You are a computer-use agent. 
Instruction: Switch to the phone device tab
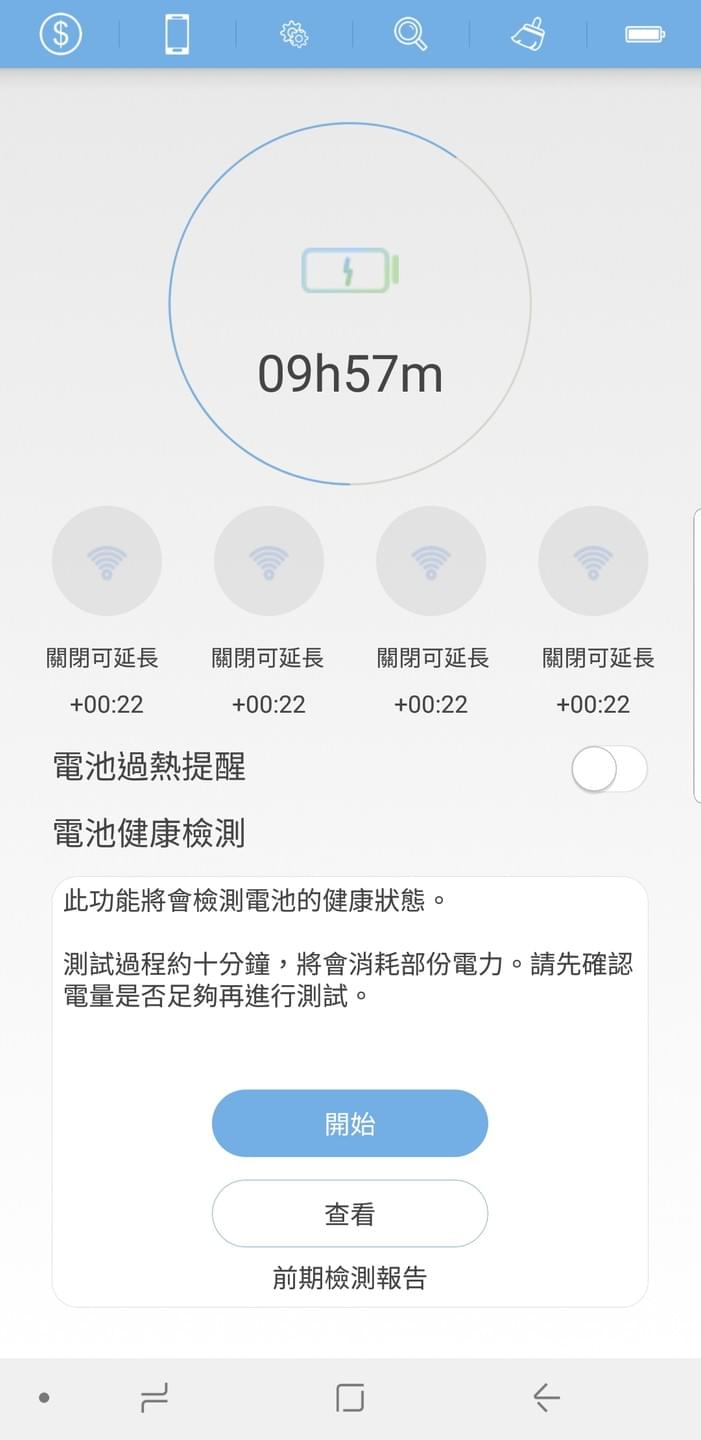tap(177, 34)
